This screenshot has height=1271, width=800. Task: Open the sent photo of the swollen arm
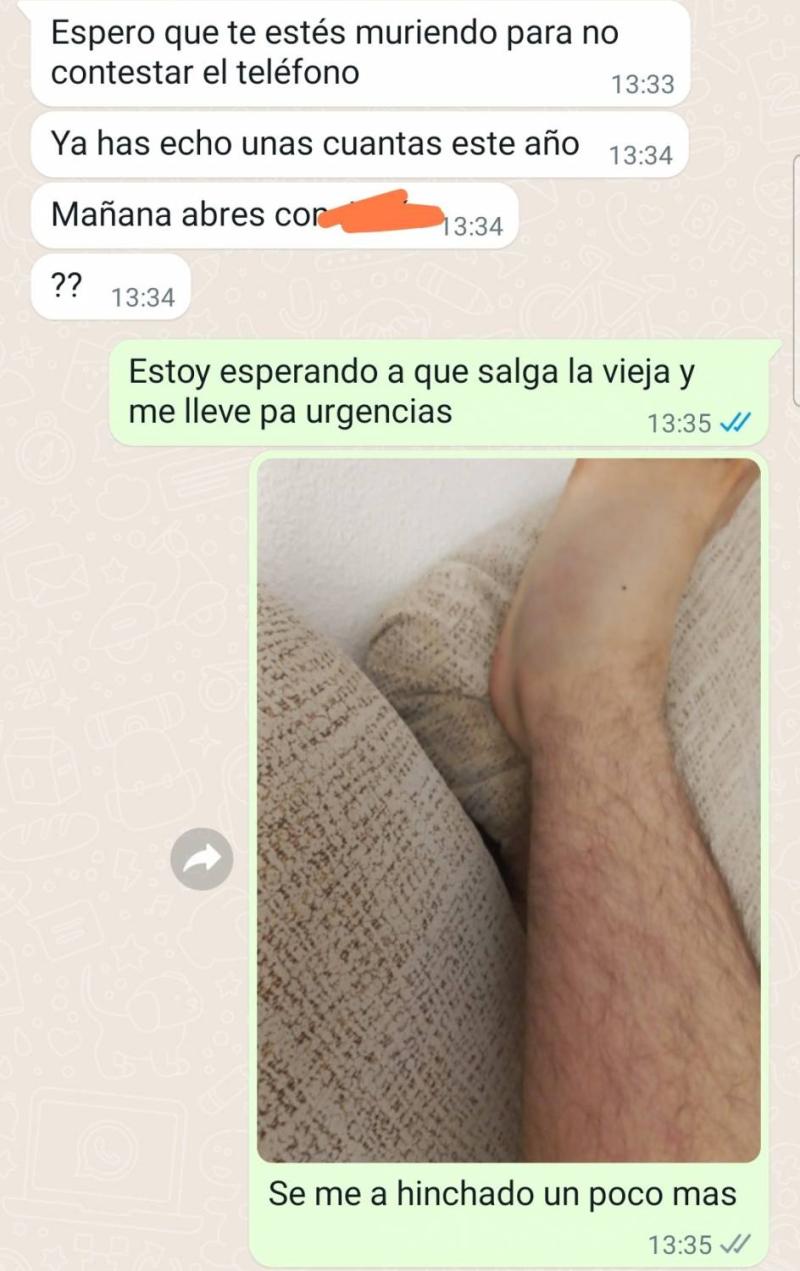509,810
